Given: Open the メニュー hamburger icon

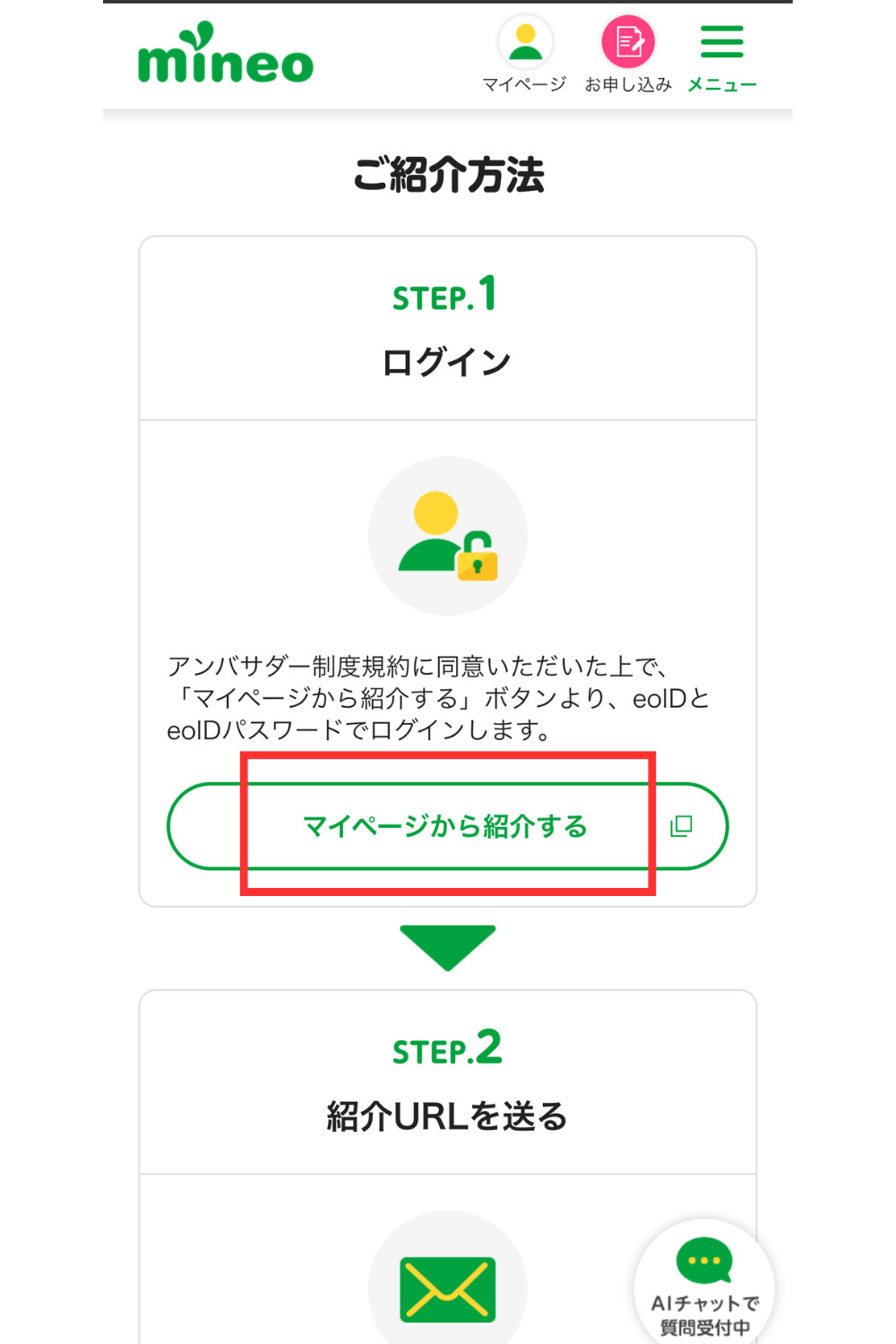Looking at the screenshot, I should pos(723,40).
